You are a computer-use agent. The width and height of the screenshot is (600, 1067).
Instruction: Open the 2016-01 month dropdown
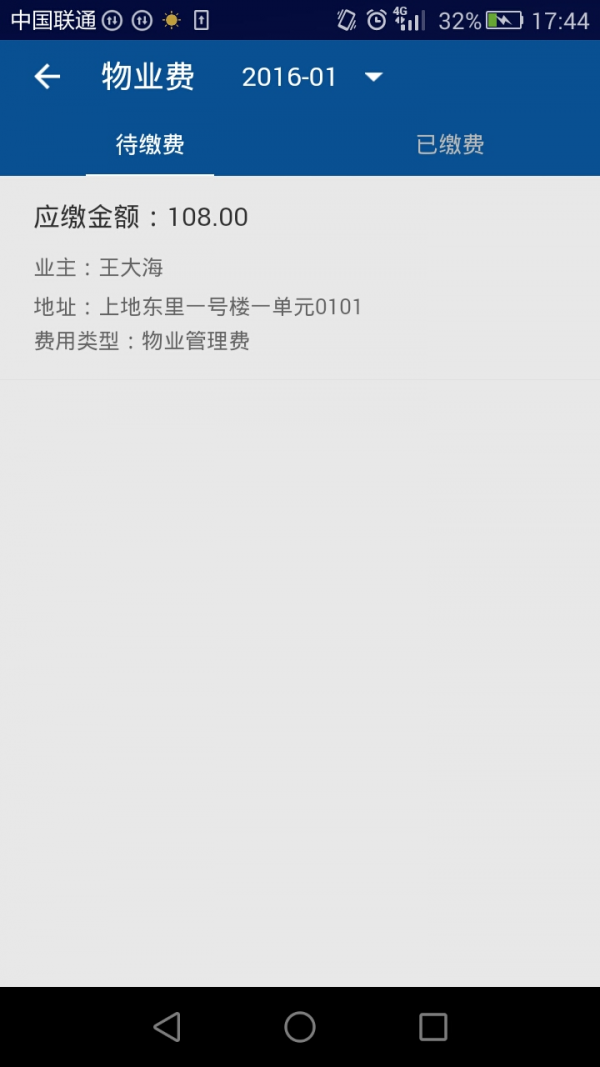pyautogui.click(x=312, y=77)
